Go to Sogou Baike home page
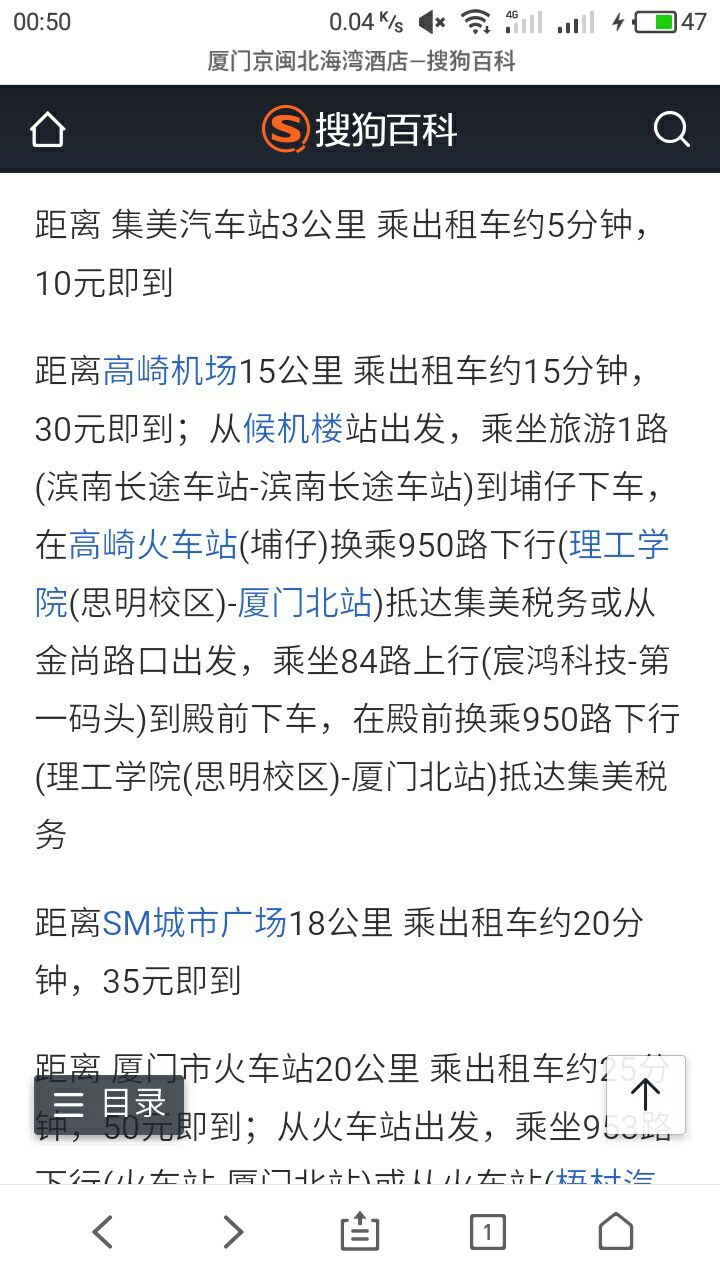This screenshot has height=1280, width=720. click(47, 130)
